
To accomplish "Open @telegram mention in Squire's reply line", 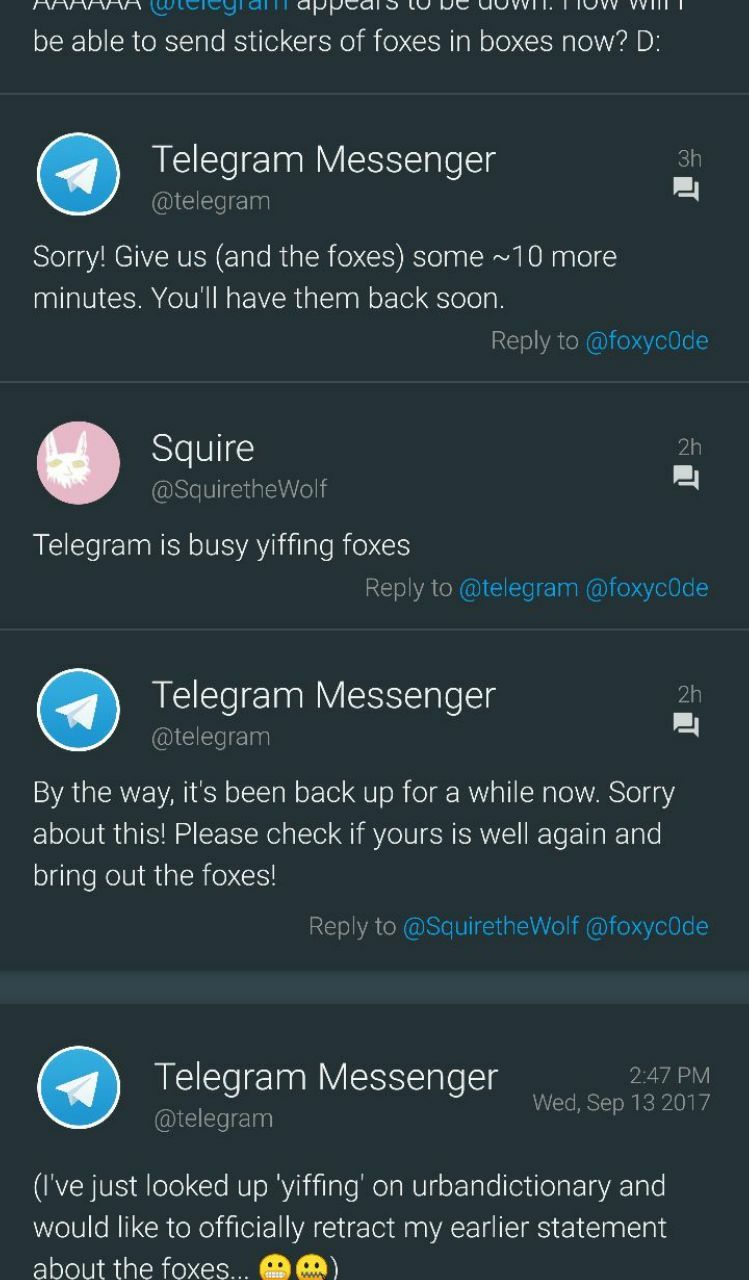I will 518,588.
